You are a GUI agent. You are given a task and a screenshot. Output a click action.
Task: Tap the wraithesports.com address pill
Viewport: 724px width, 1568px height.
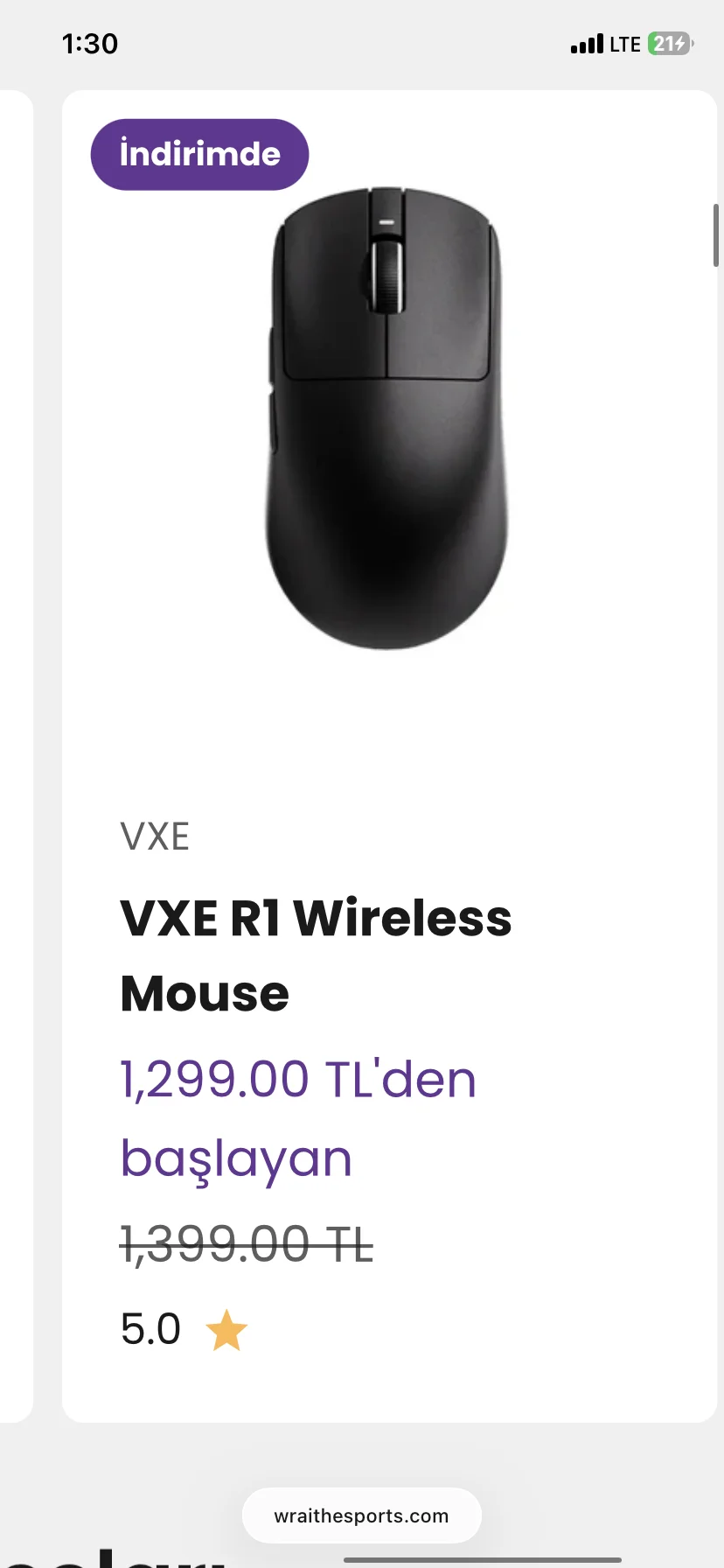point(361,1516)
